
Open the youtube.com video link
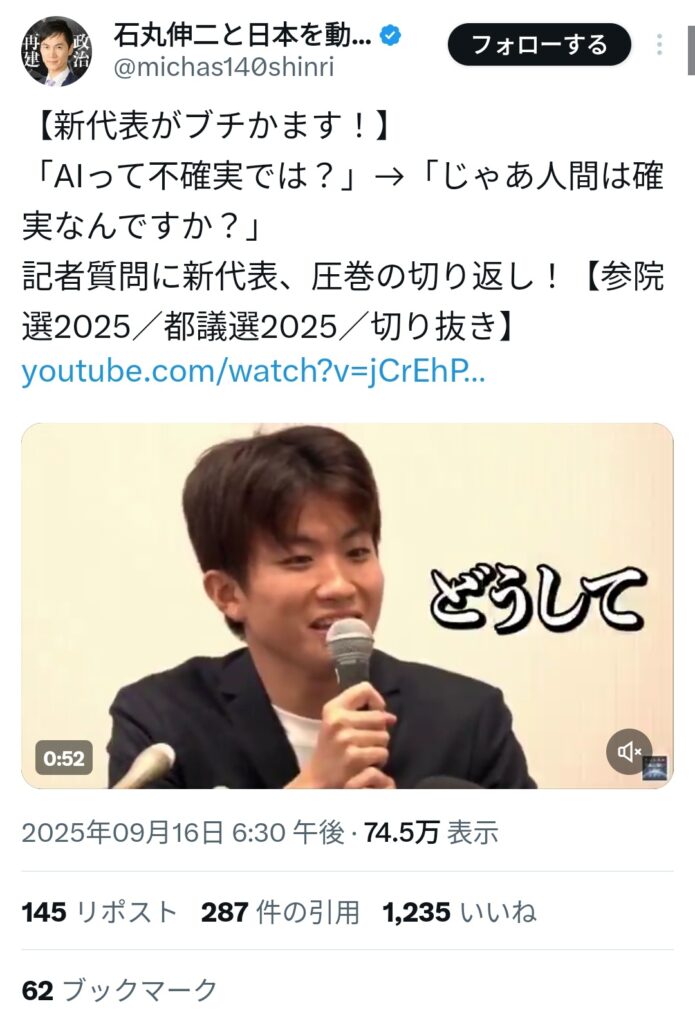coord(254,372)
